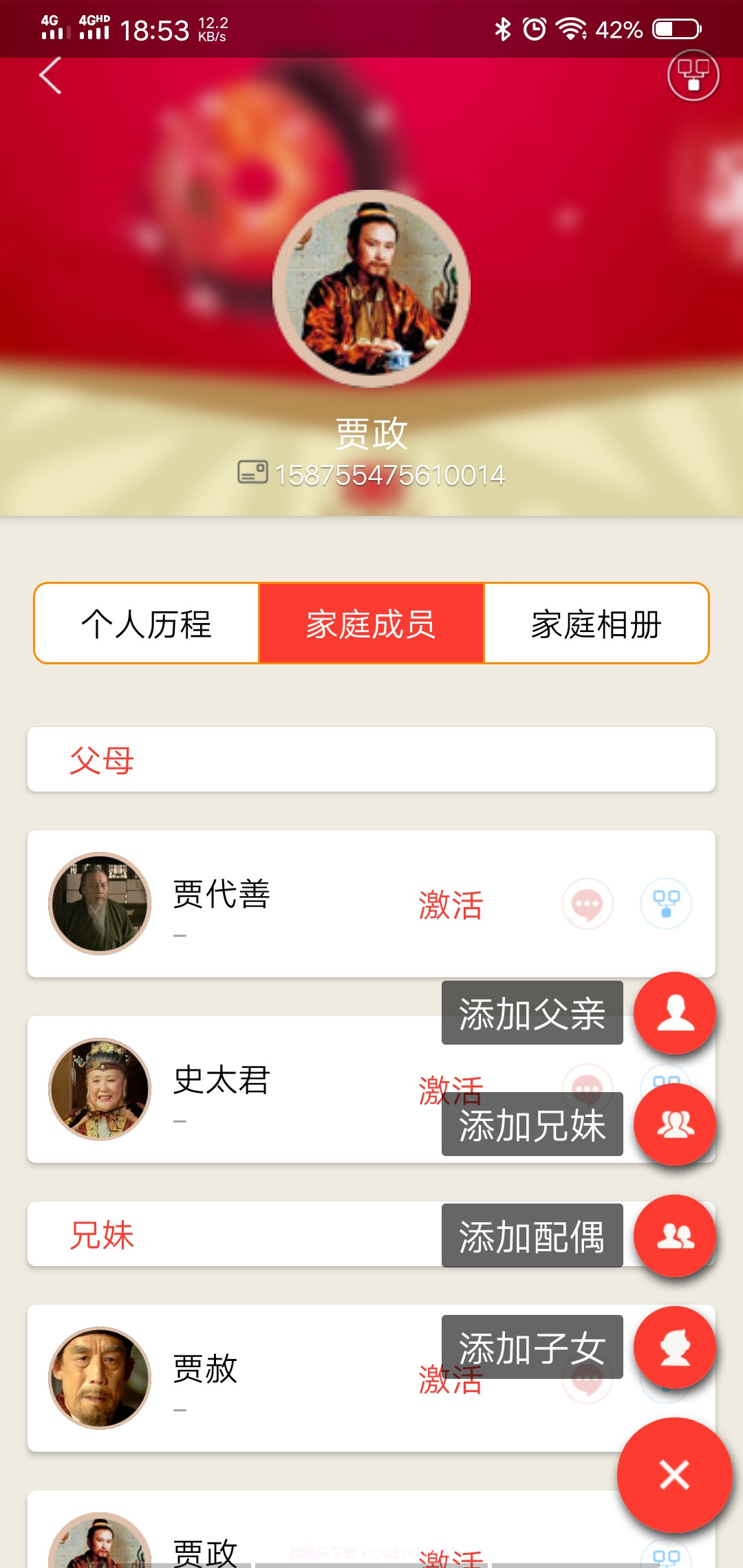Viewport: 743px width, 1568px height.
Task: View 贾代善's family tree icon
Action: 665,904
